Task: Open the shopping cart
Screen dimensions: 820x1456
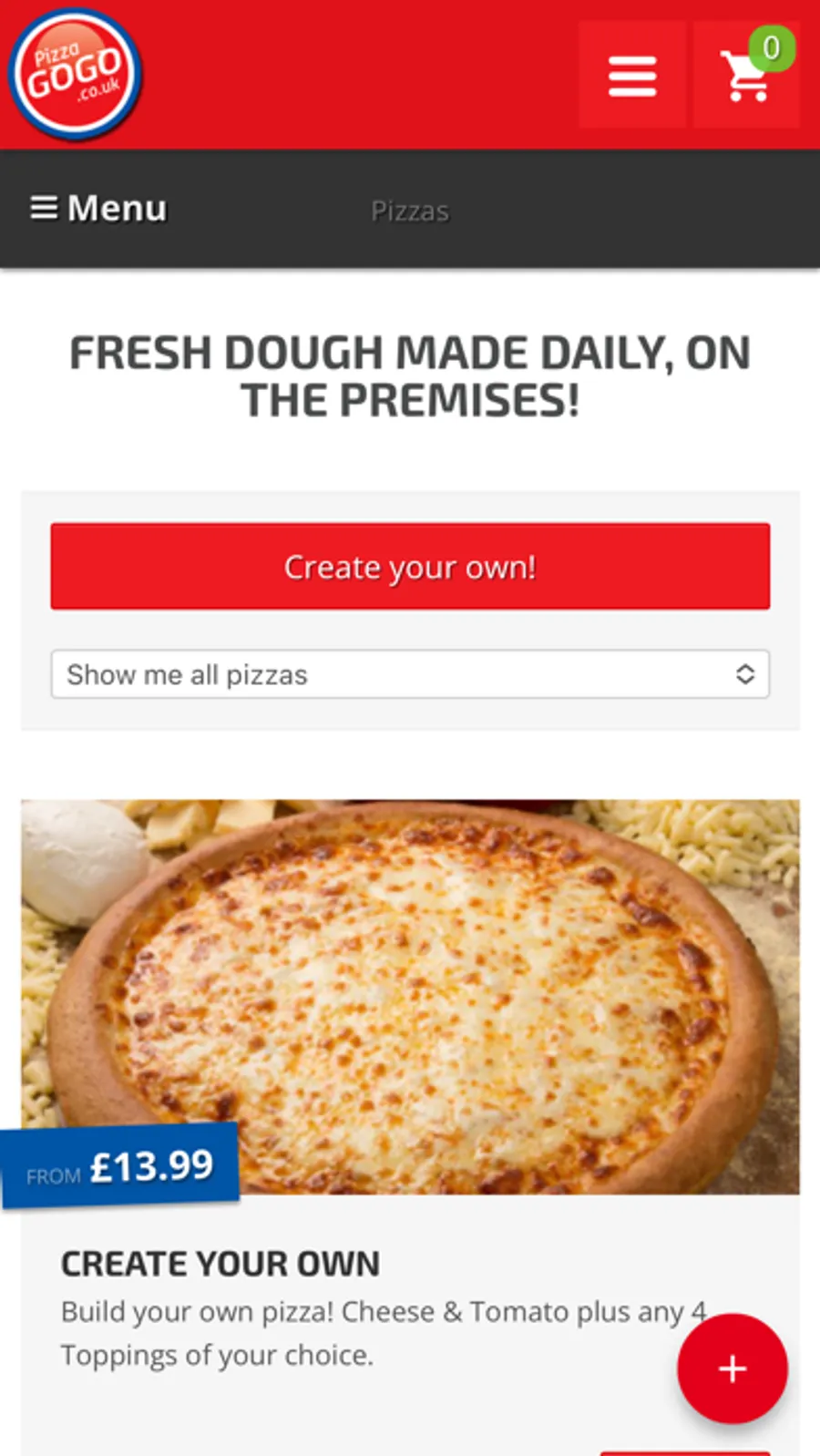Action: pos(746,76)
